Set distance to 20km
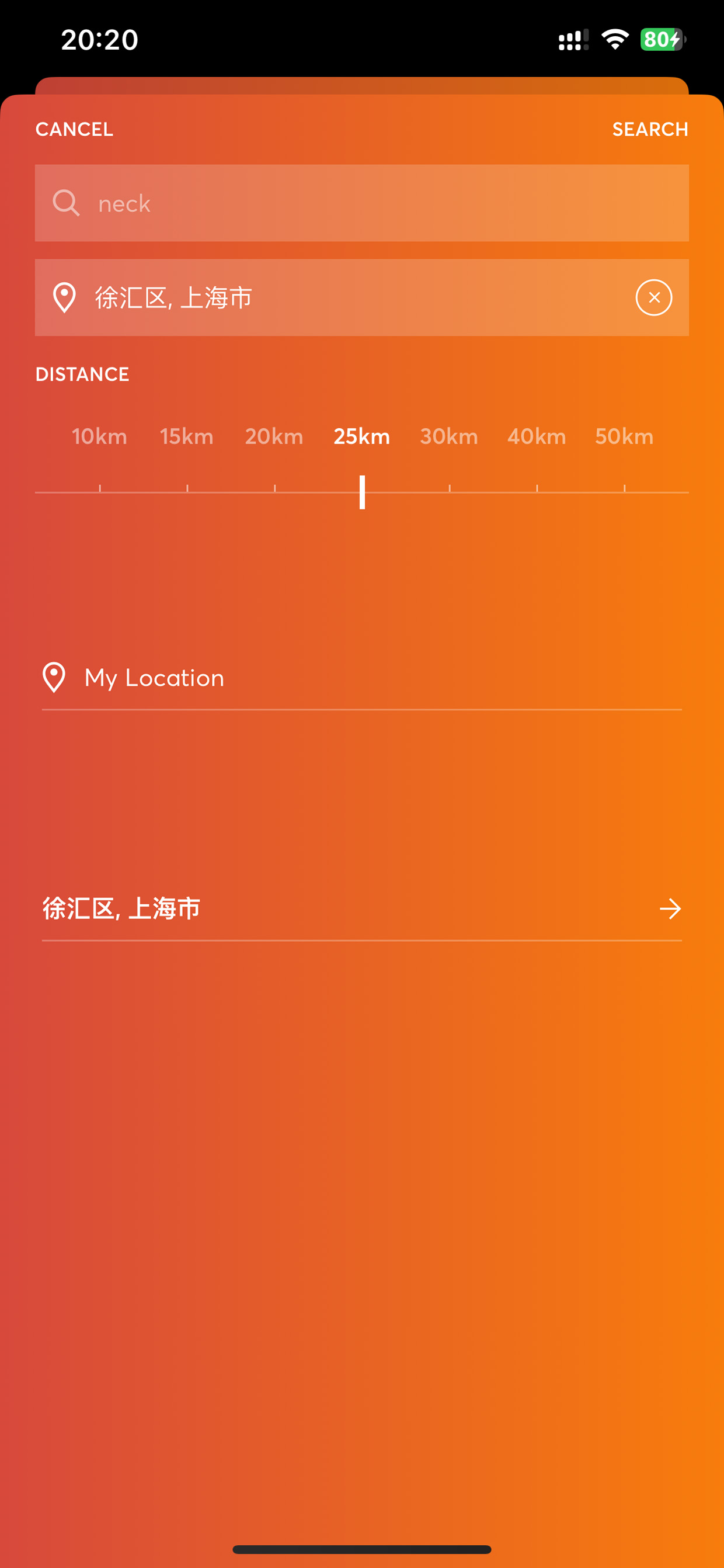 (274, 436)
